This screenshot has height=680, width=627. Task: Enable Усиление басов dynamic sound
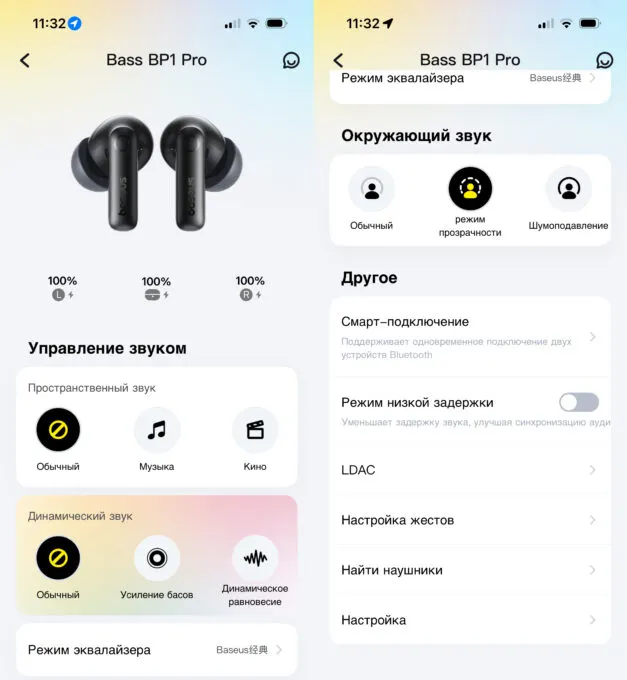157,558
